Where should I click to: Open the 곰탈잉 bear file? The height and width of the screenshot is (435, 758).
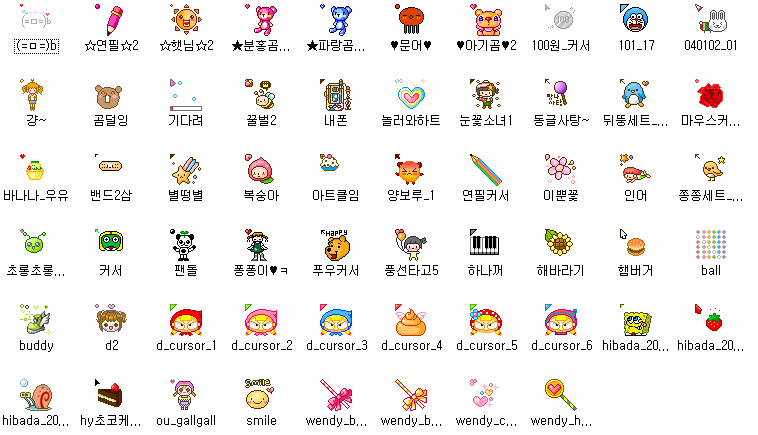pos(111,96)
